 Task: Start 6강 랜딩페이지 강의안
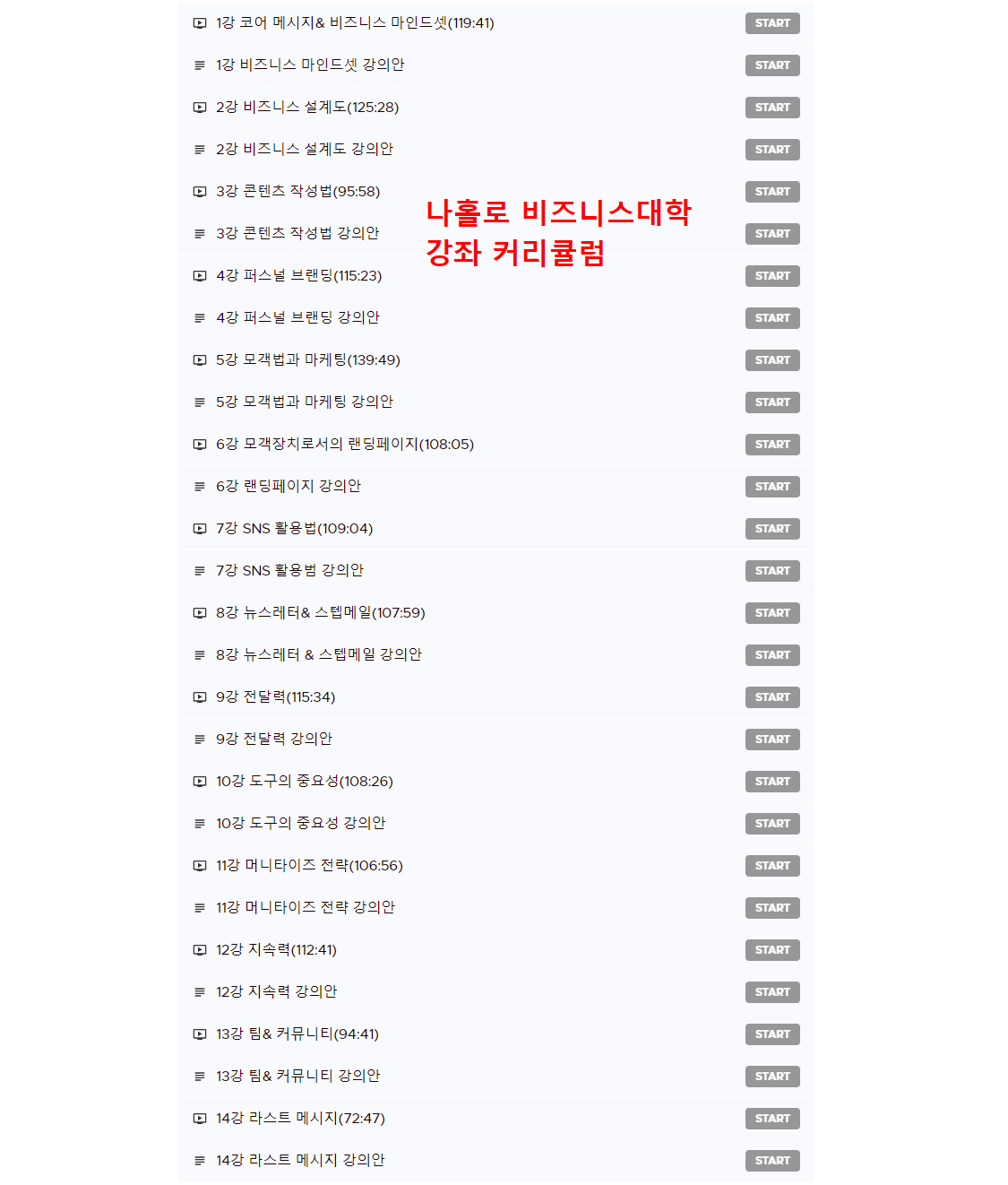(771, 487)
